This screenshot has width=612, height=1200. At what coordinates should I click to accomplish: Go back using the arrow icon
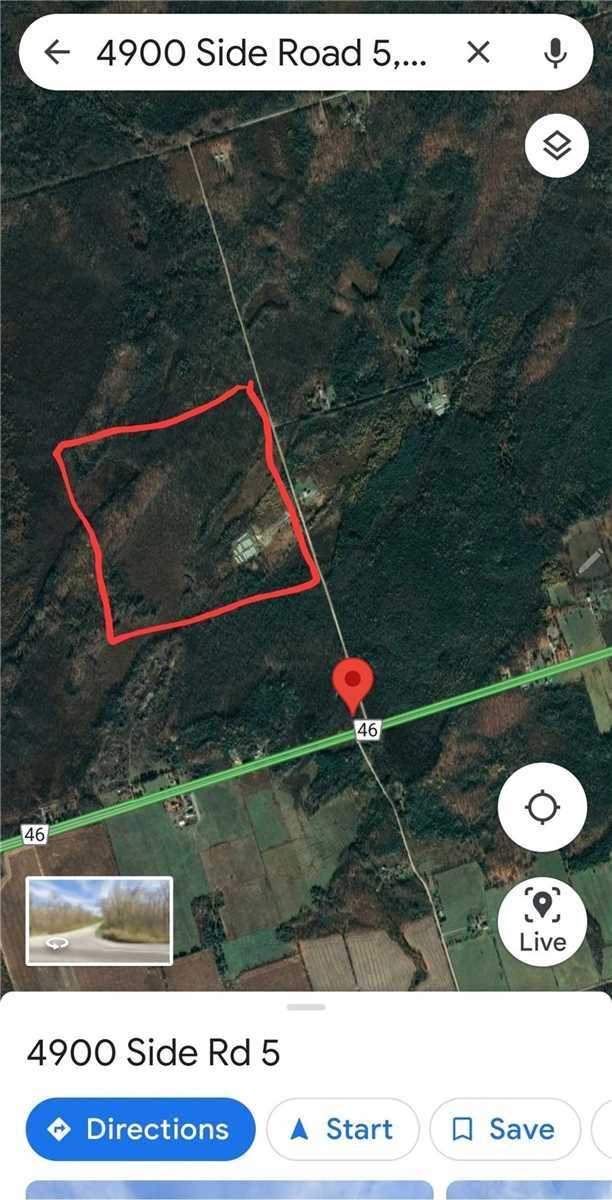click(58, 53)
